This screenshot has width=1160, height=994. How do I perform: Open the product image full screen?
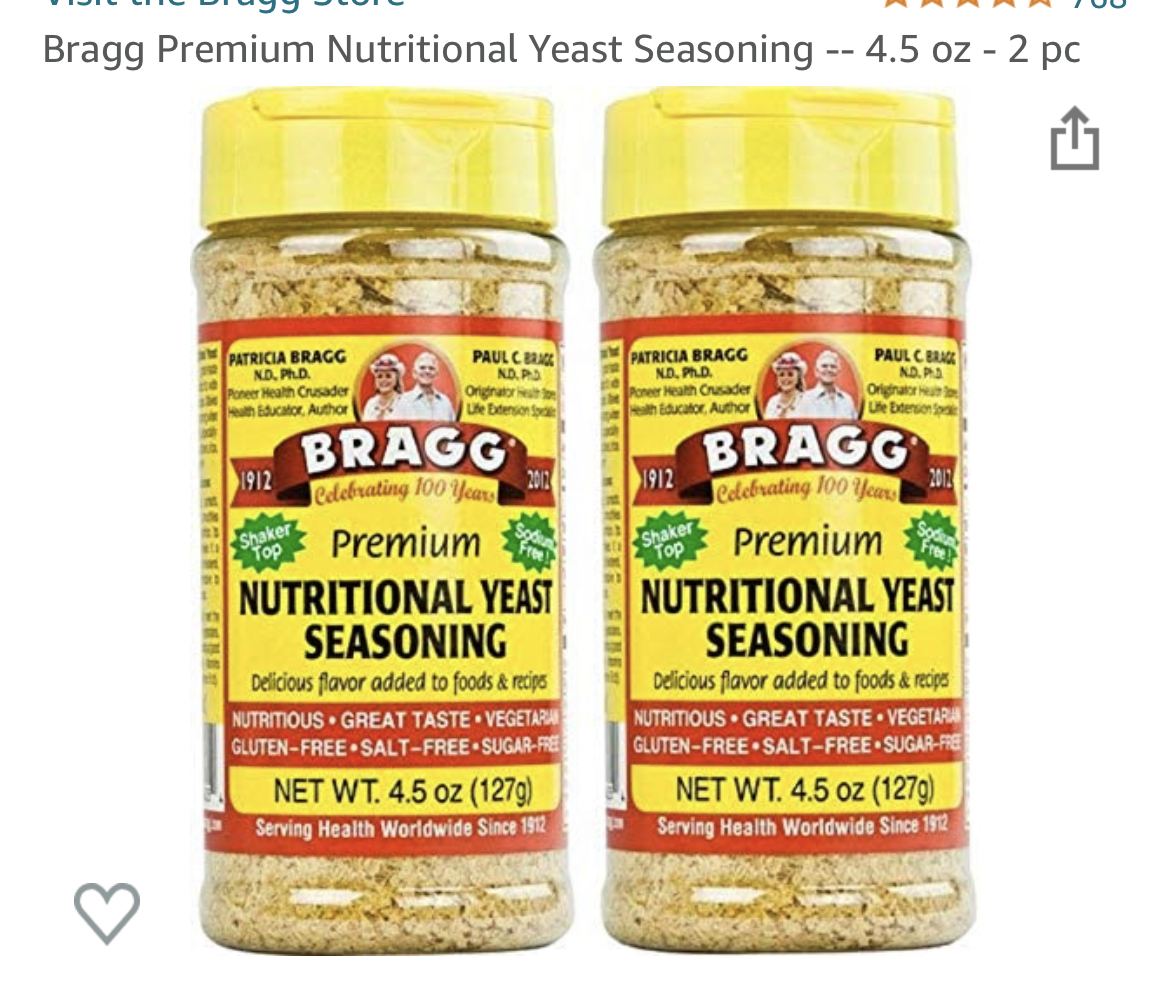580,520
